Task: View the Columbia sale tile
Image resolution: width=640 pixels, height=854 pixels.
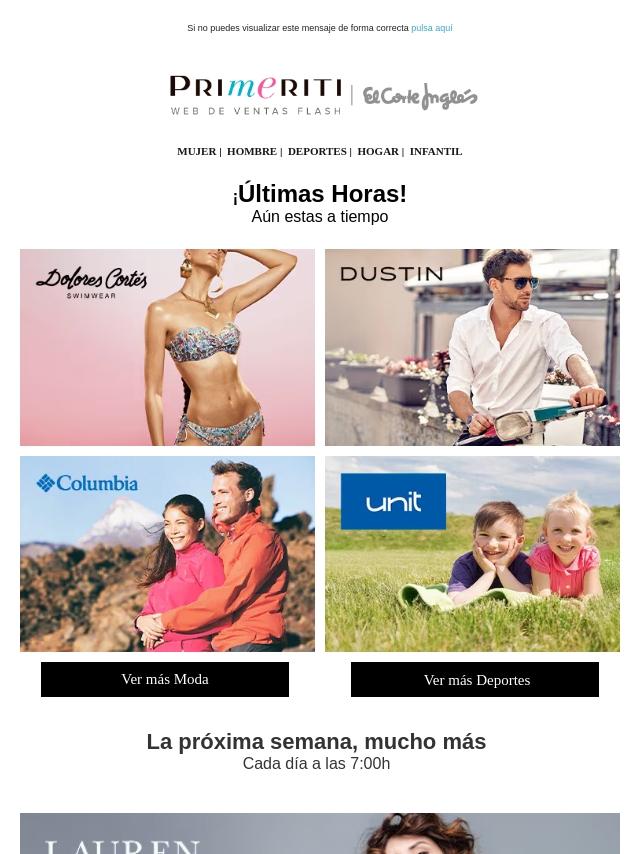Action: (167, 554)
